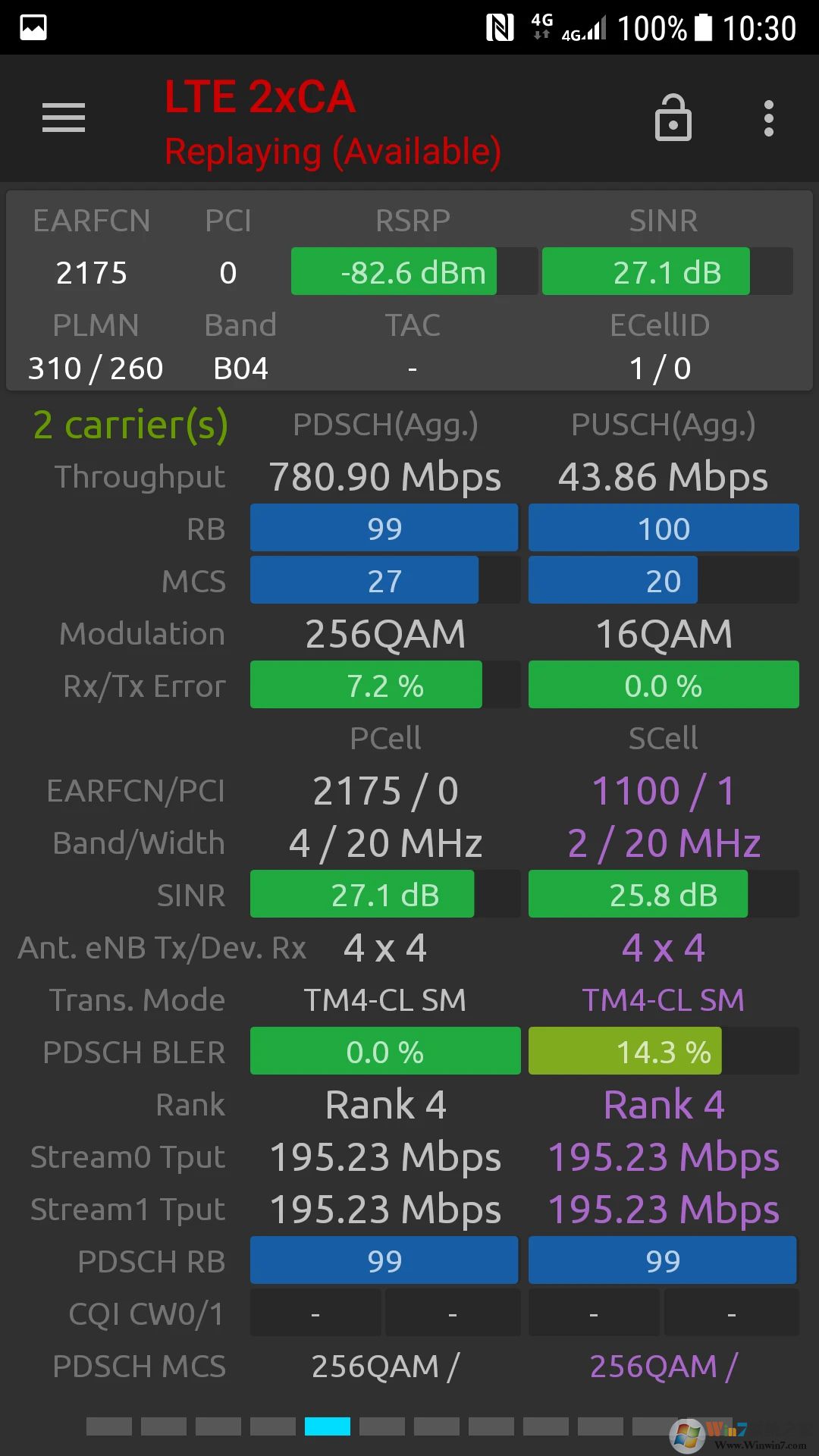Tap the unlocked padlock icon
The height and width of the screenshot is (1456, 819).
[x=673, y=118]
